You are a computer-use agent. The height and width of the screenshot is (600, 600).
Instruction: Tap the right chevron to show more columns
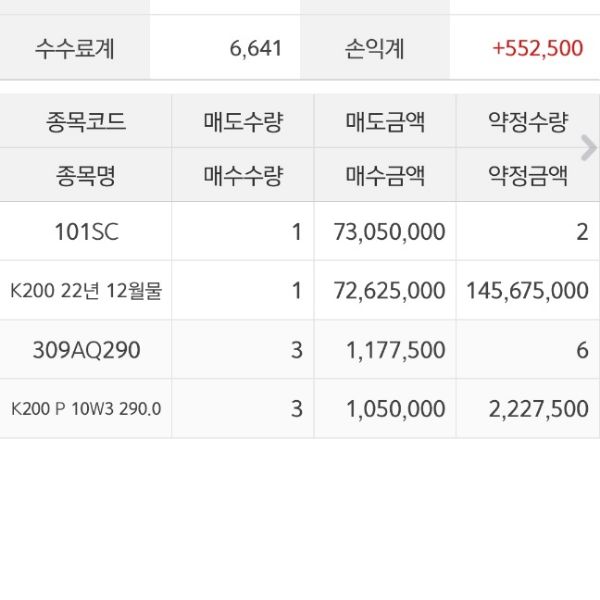[x=588, y=148]
